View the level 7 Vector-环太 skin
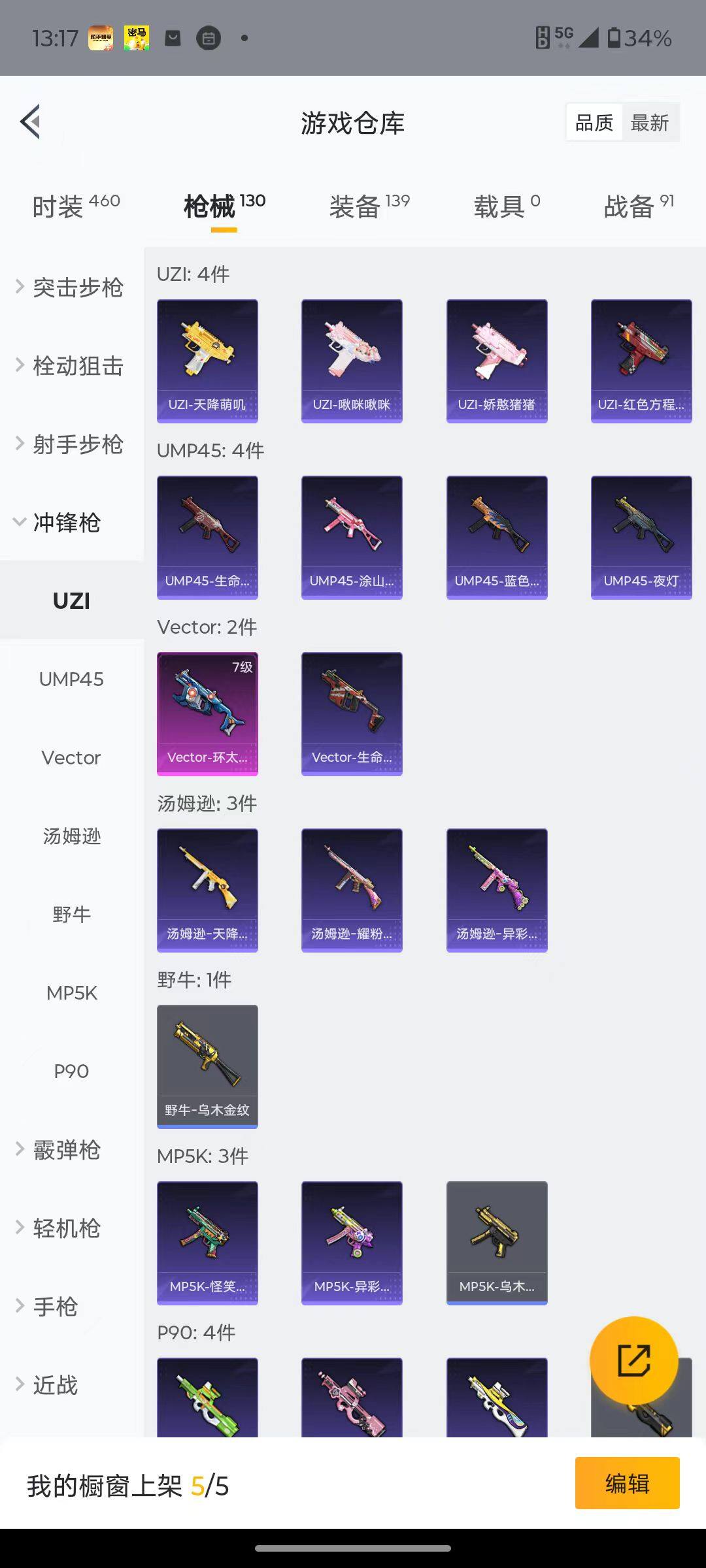The width and height of the screenshot is (706, 1568). pos(207,714)
